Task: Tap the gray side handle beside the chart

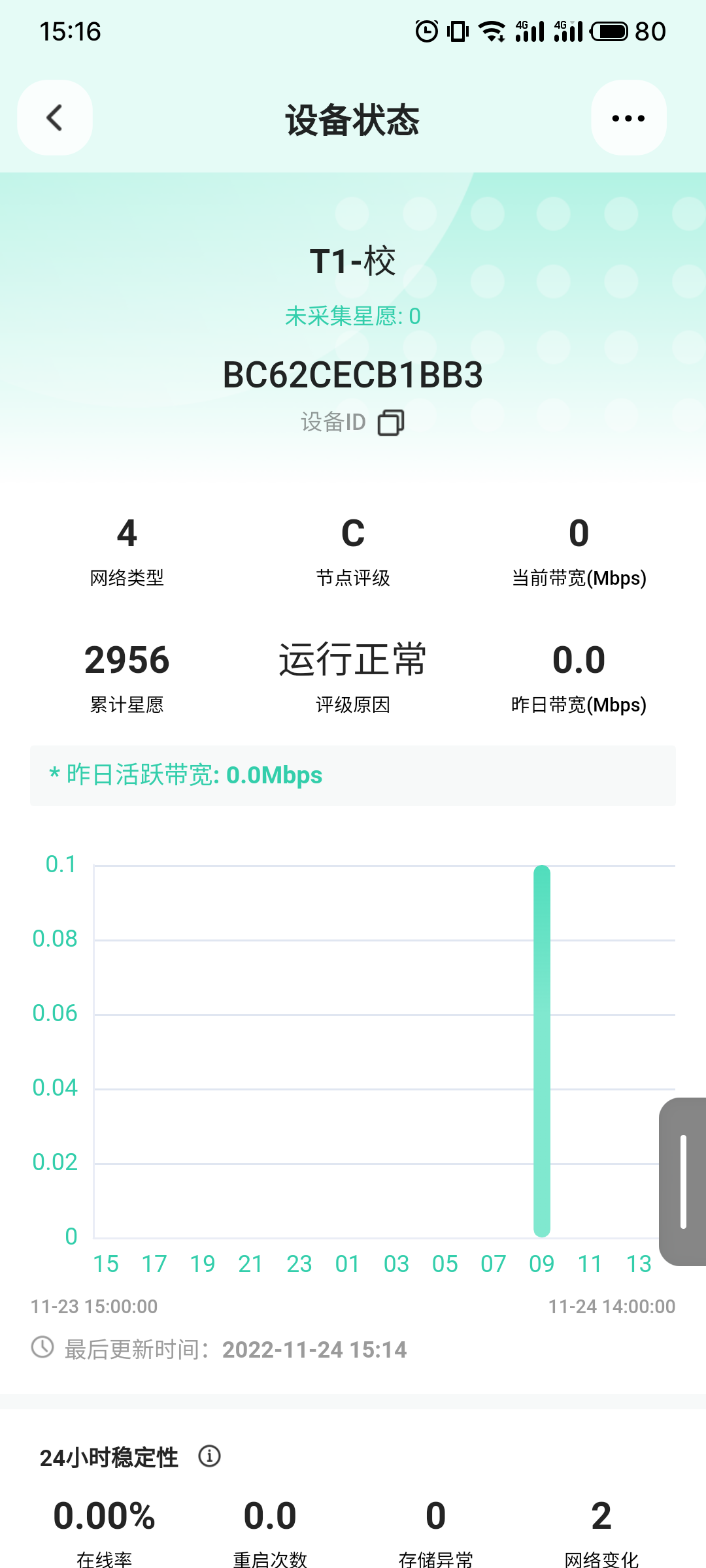Action: tap(682, 1181)
